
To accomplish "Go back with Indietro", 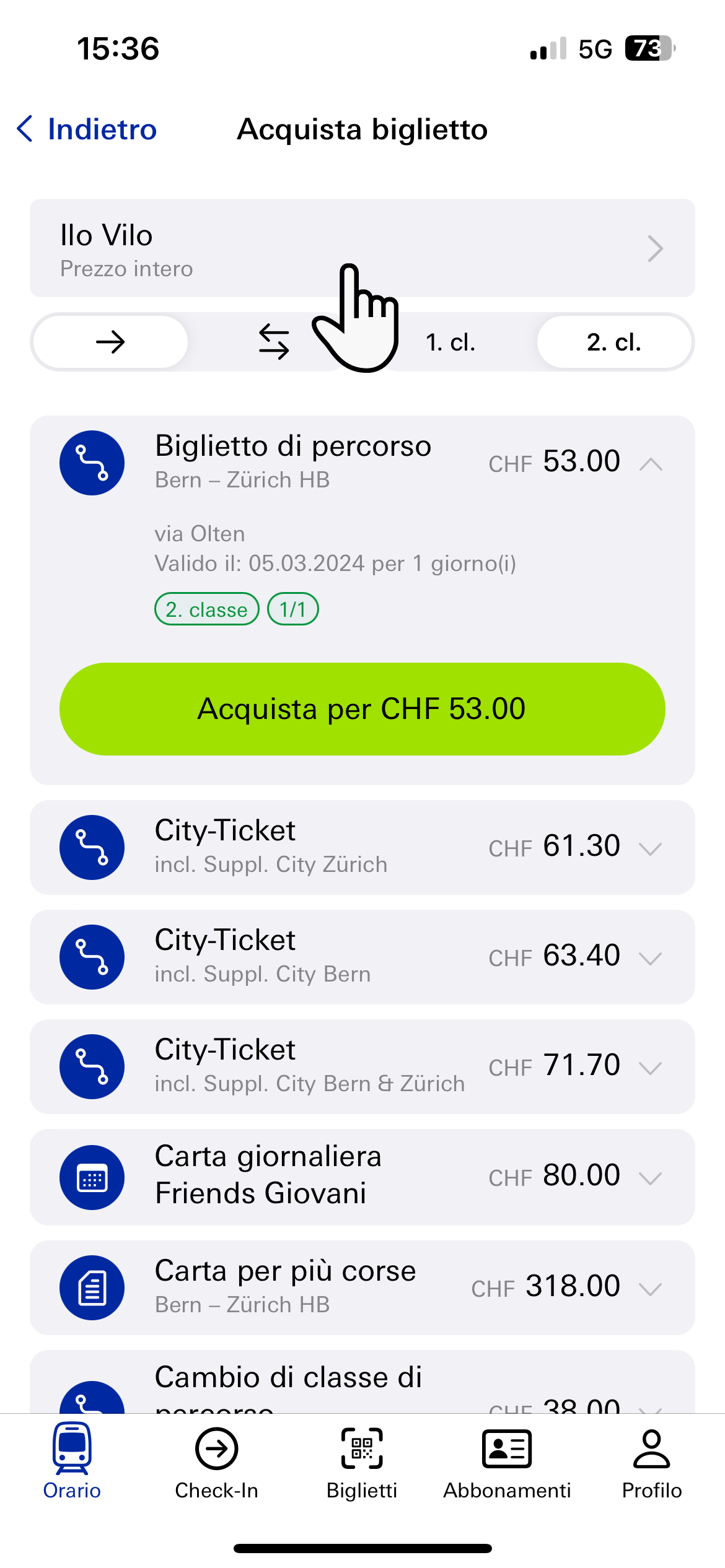I will [87, 129].
